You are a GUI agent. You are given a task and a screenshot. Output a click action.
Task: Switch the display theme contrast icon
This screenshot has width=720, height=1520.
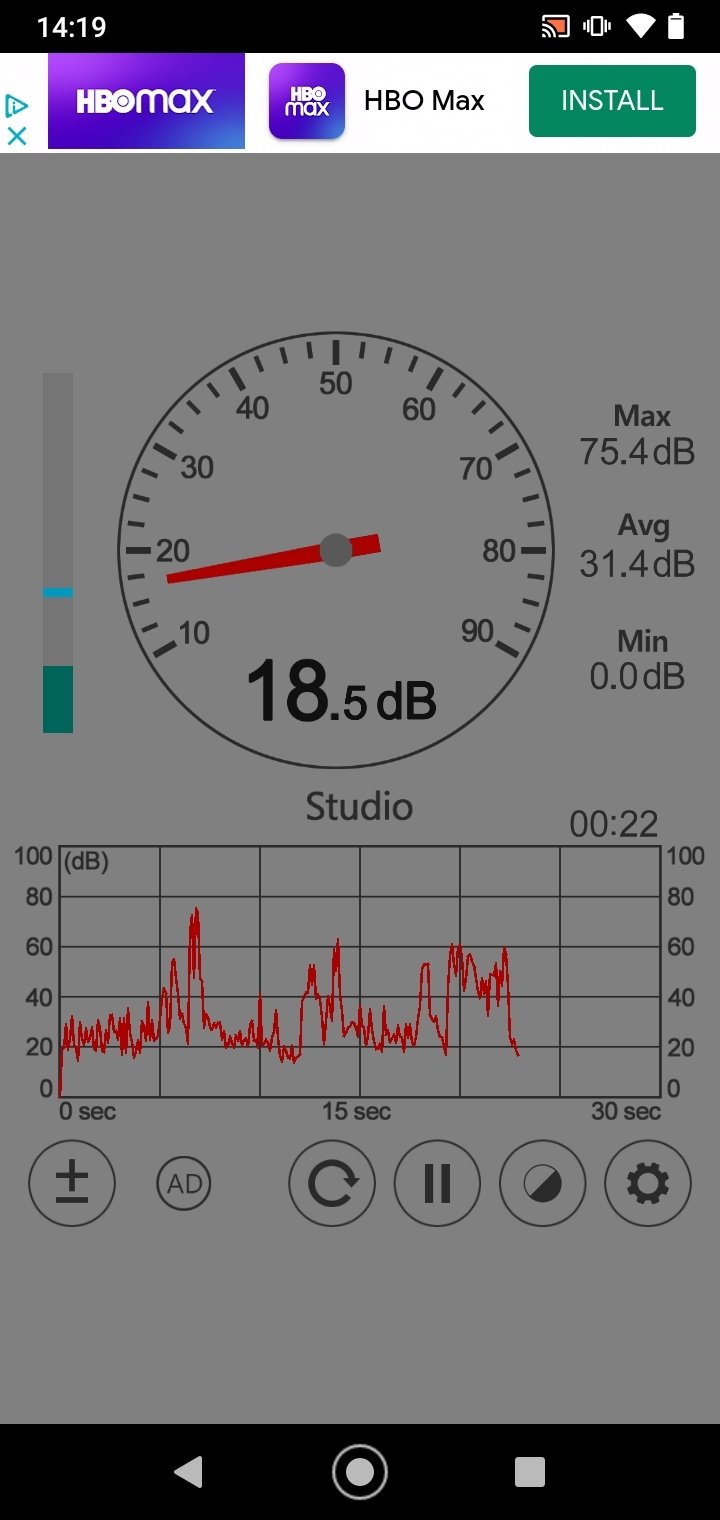coord(542,1184)
